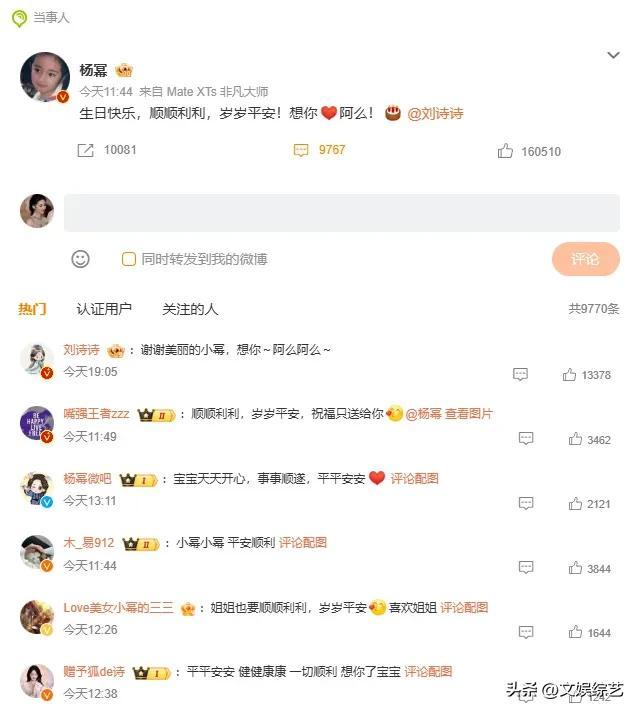Open 评论配图 in 杨幂微吧's comment
The height and width of the screenshot is (712, 638).
coord(414,478)
